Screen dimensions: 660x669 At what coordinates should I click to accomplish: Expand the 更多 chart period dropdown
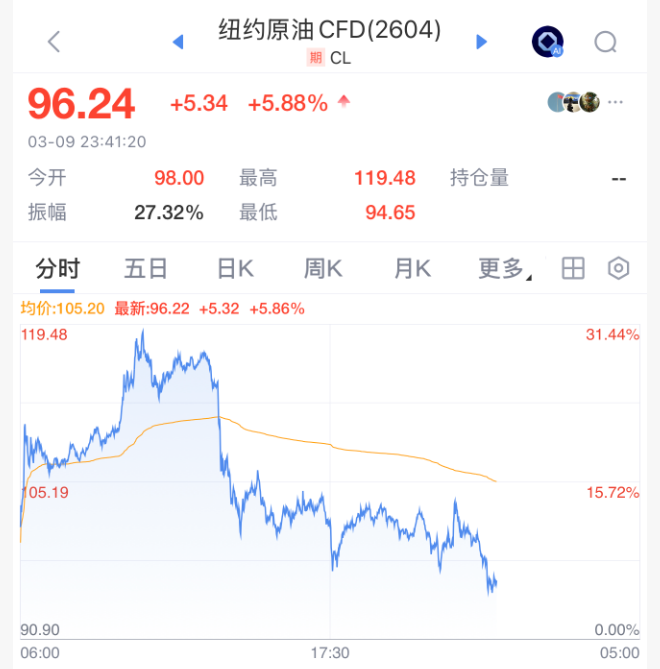[x=503, y=268]
